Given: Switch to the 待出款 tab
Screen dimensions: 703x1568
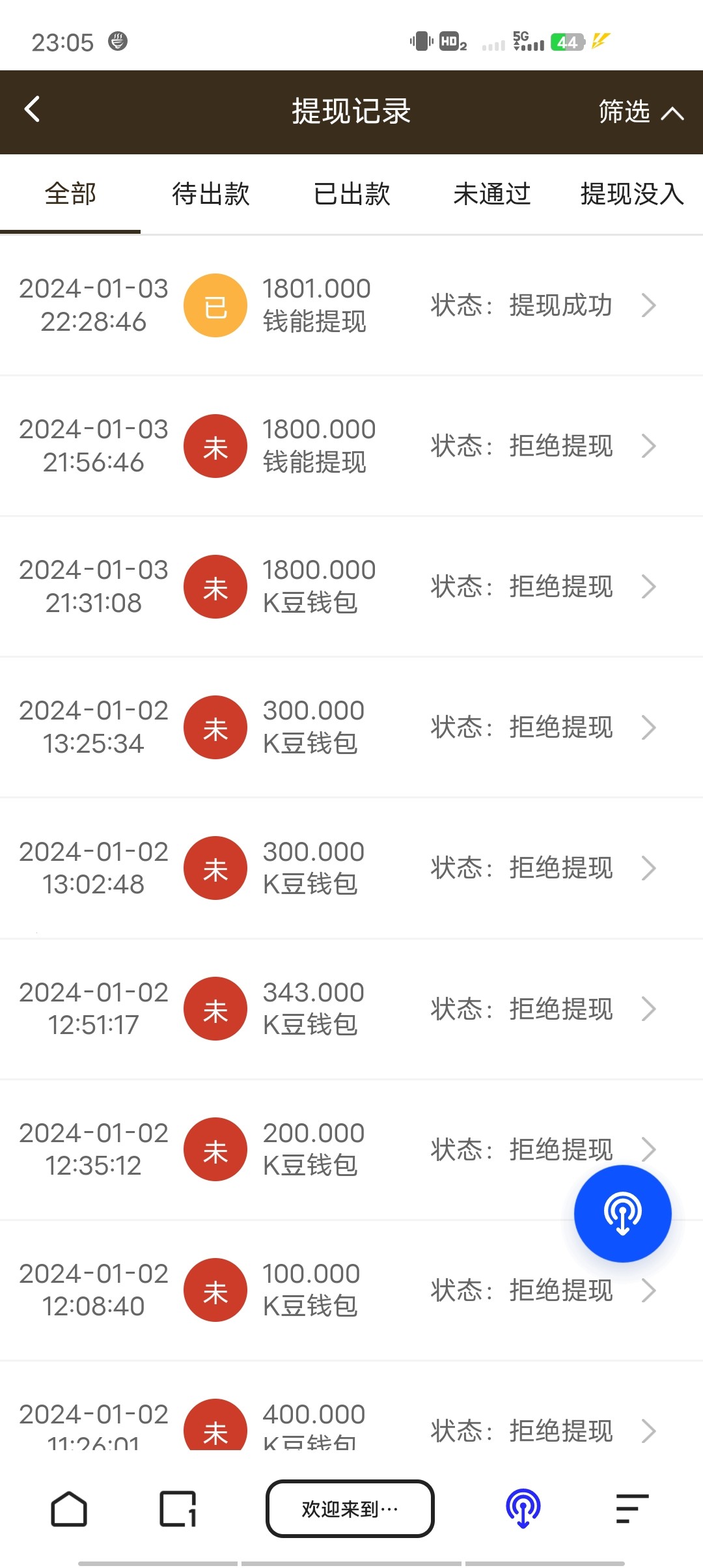Looking at the screenshot, I should point(211,194).
